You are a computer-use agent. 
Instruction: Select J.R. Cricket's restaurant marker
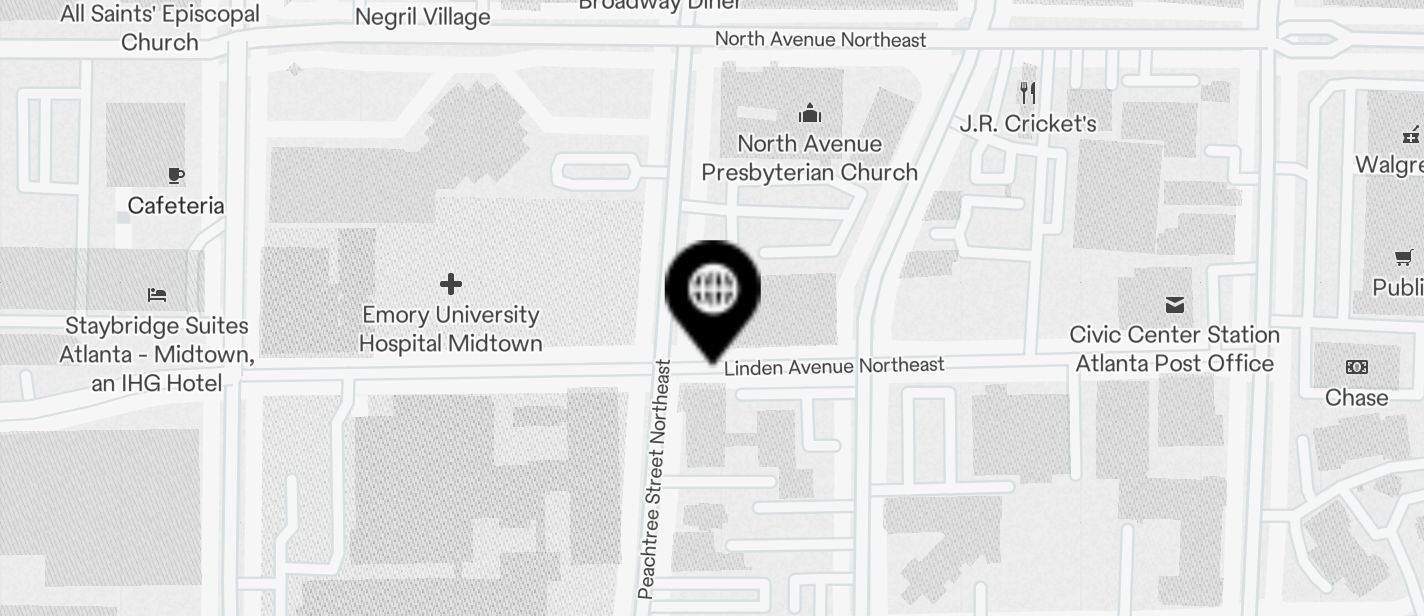pos(1028,94)
